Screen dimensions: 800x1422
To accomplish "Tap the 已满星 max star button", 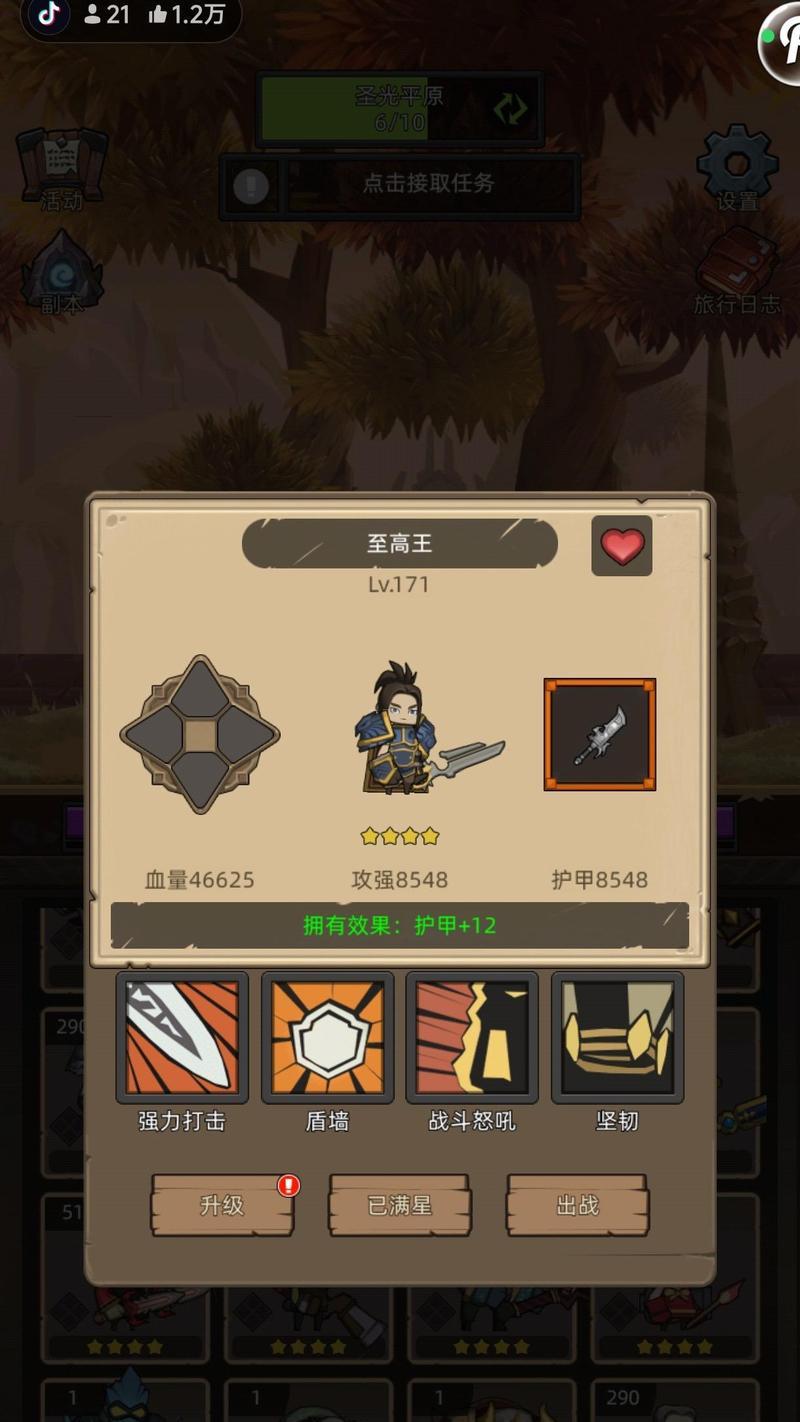I will (x=399, y=1206).
